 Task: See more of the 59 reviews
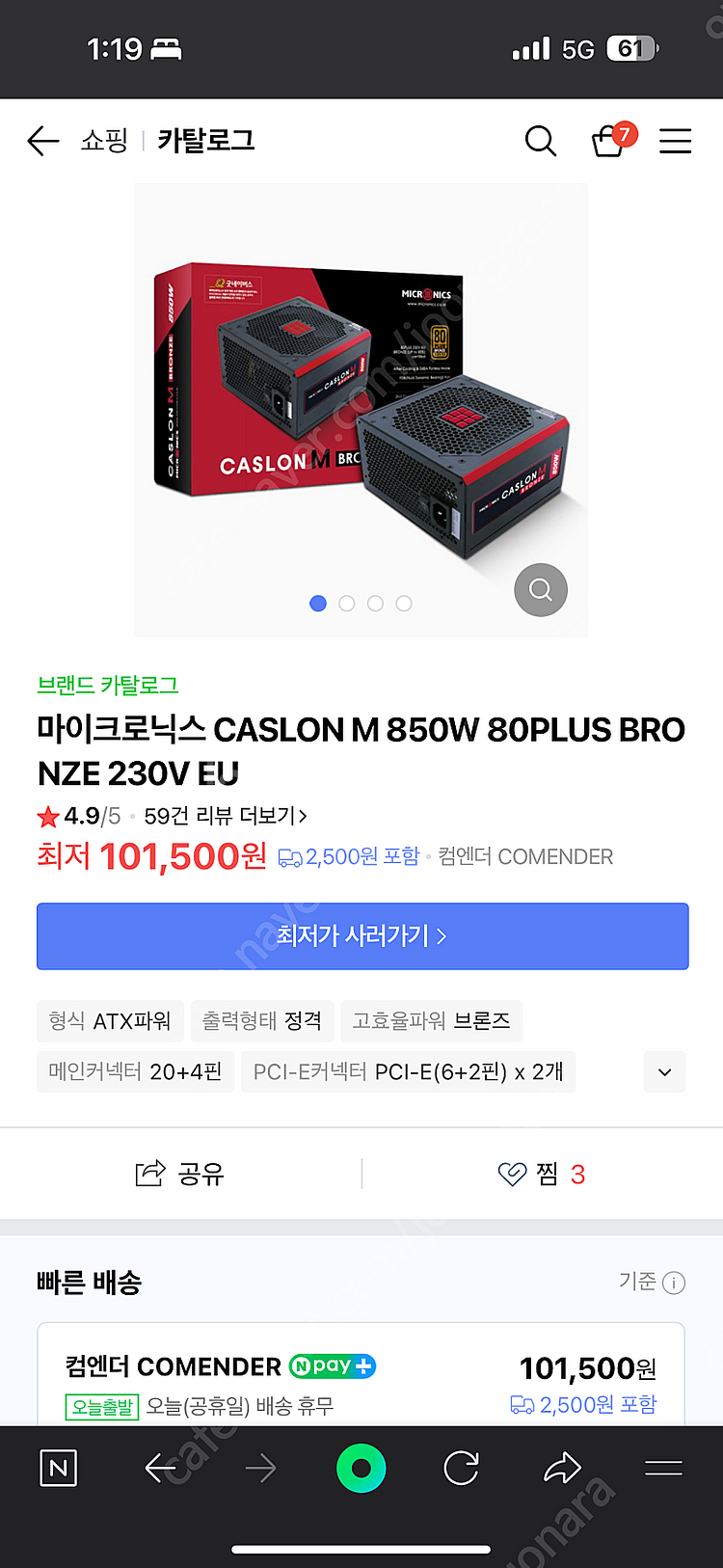[225, 816]
